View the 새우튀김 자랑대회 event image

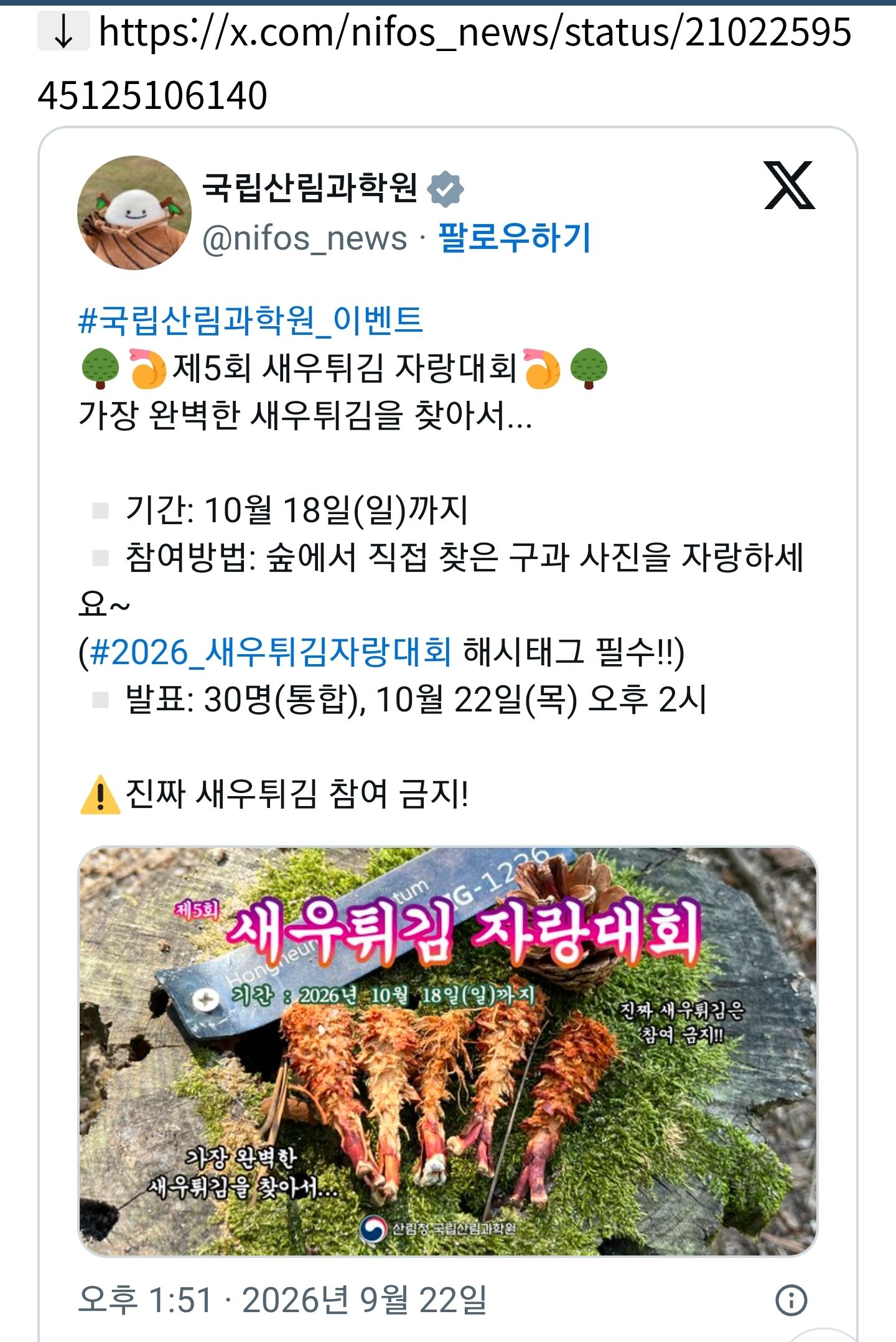point(447,1051)
